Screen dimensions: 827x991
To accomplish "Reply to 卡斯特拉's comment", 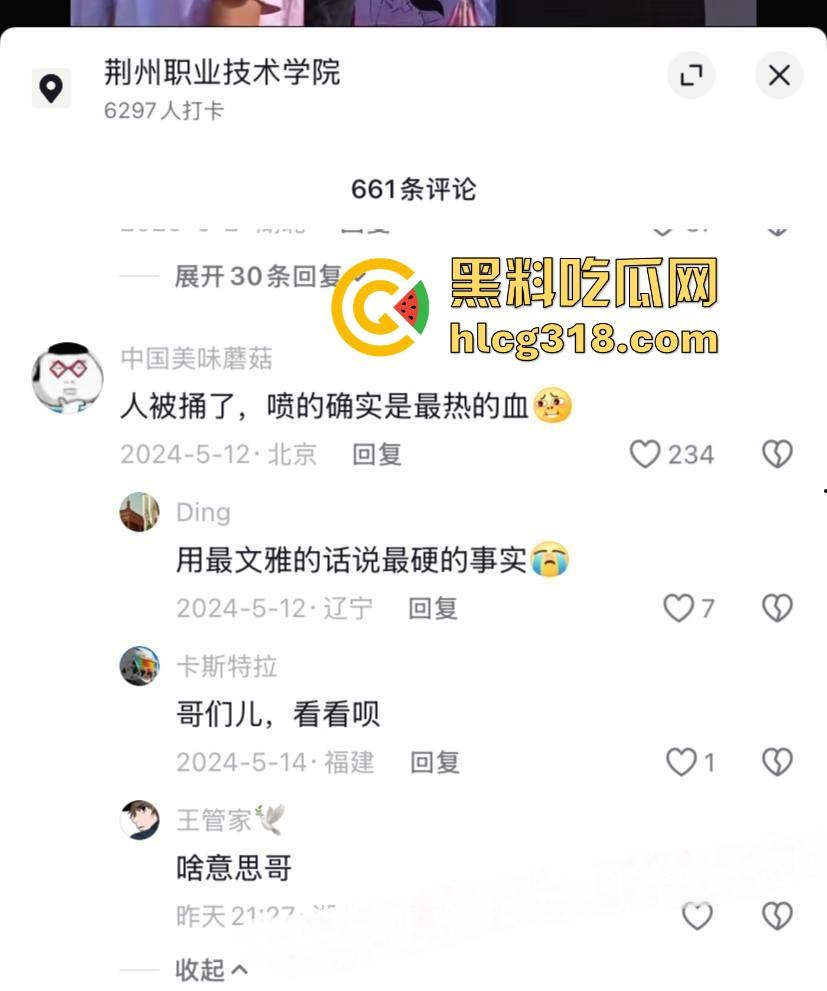I will point(435,762).
